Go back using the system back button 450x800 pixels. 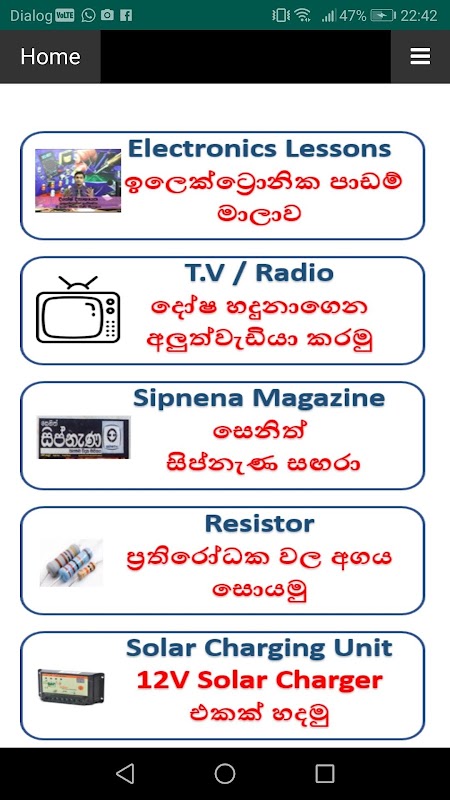pyautogui.click(x=126, y=773)
